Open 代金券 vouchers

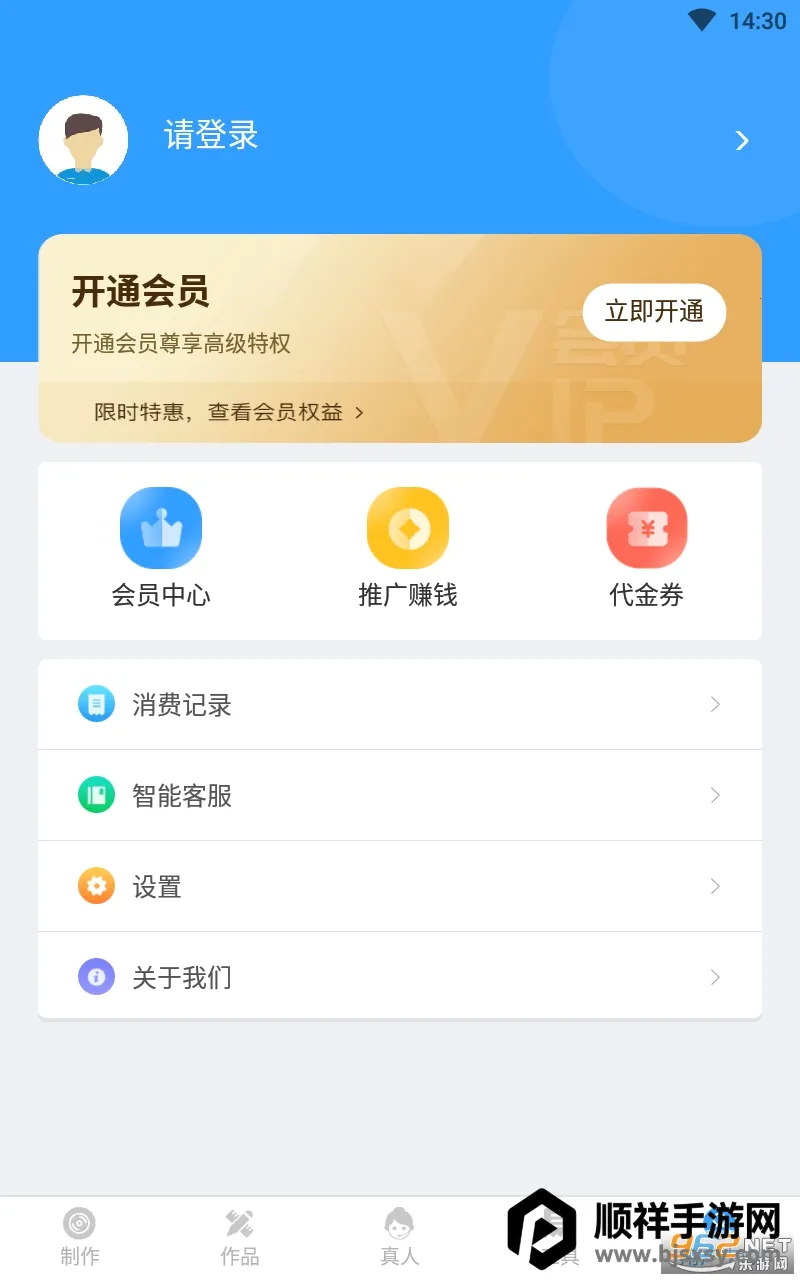[646, 547]
